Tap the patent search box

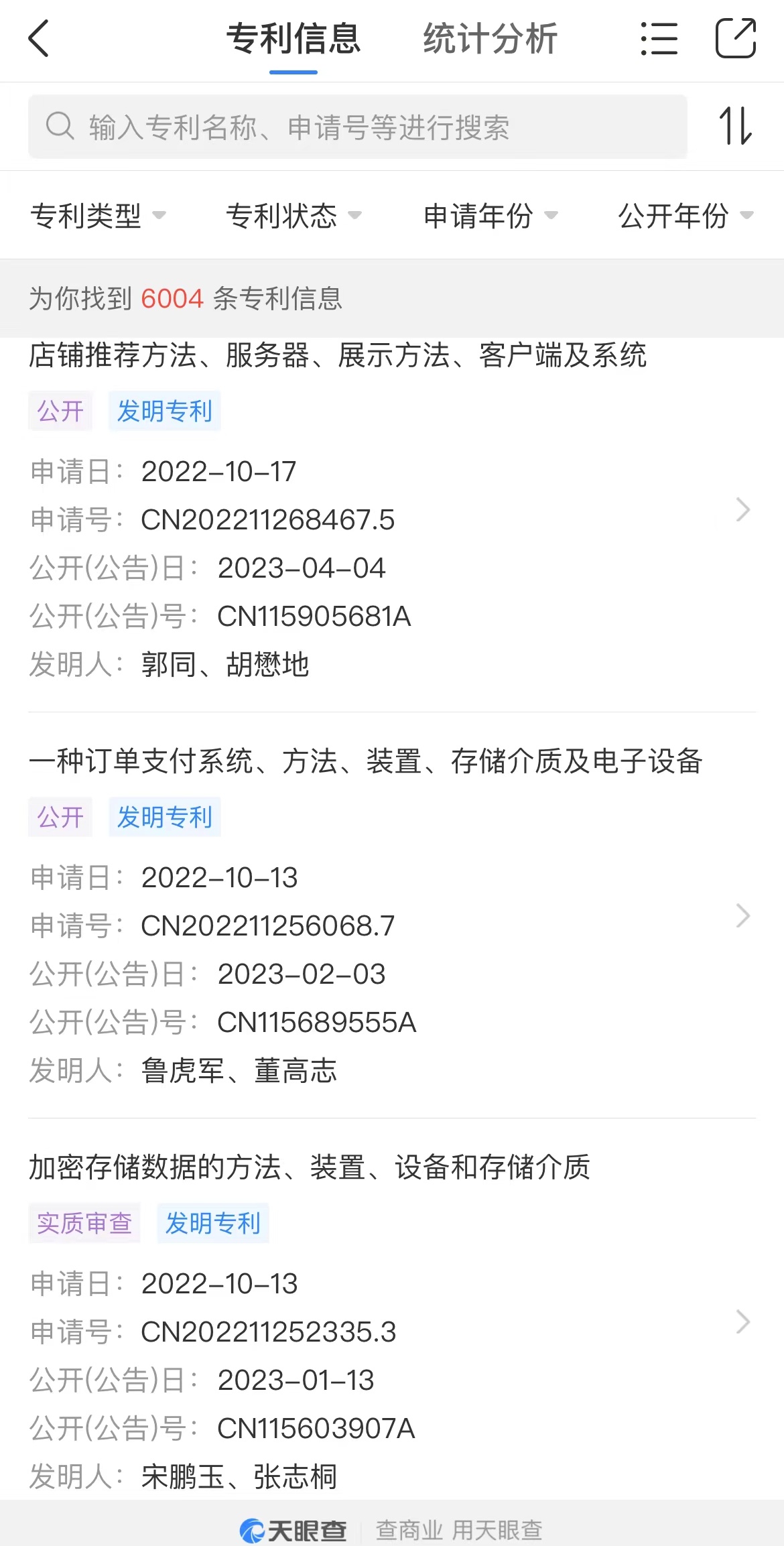pos(358,127)
